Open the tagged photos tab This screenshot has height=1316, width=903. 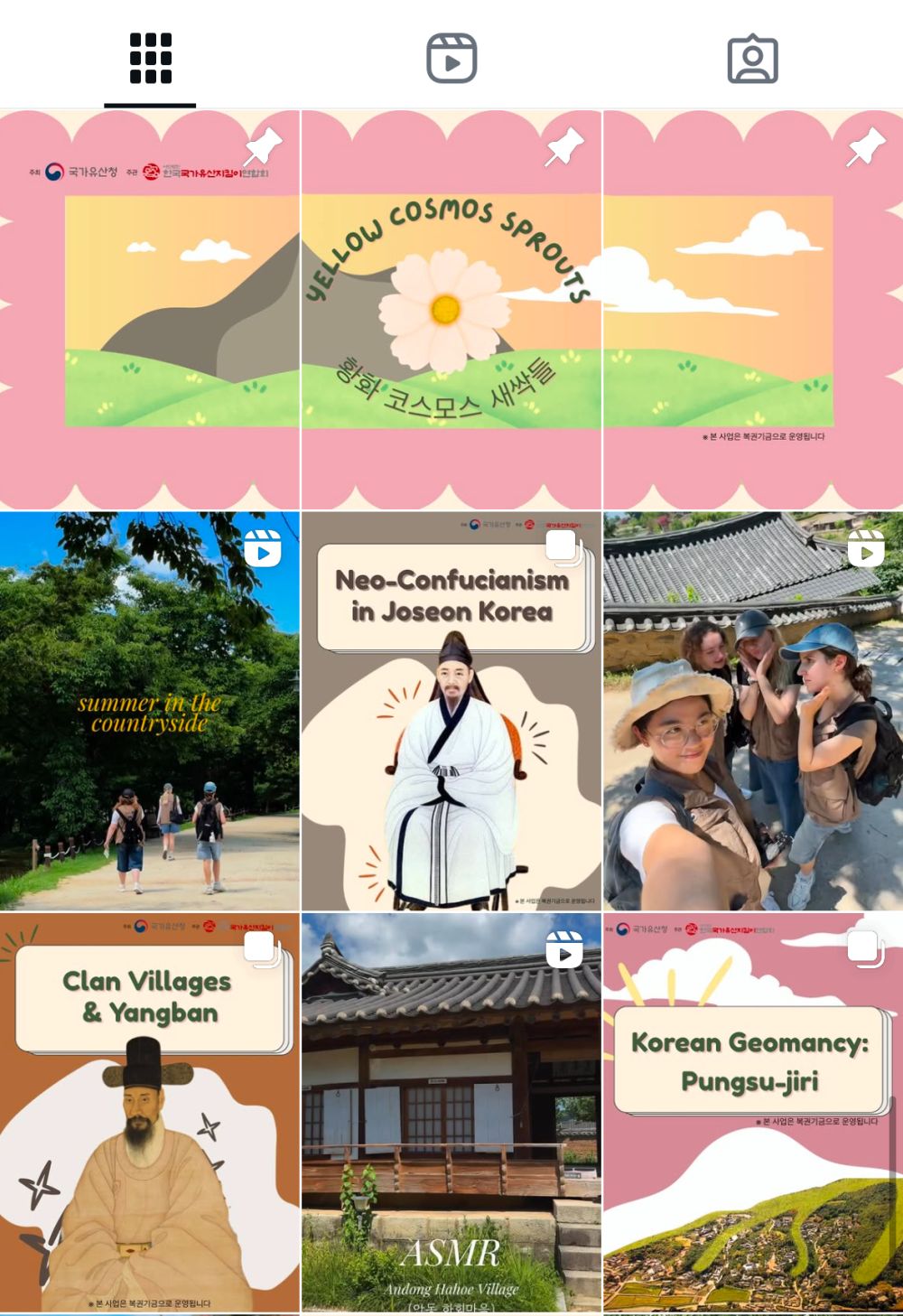(x=752, y=59)
